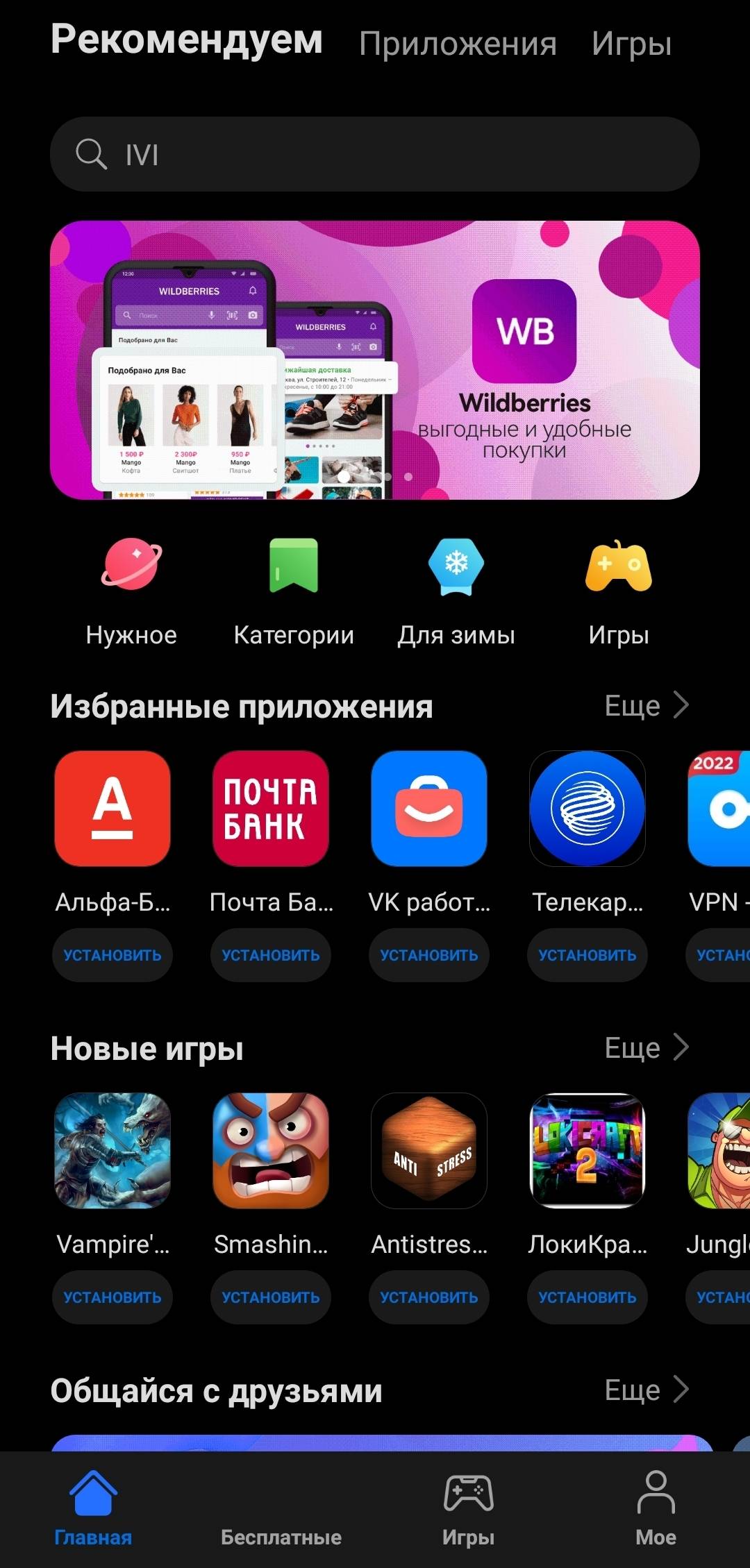Image resolution: width=750 pixels, height=1568 pixels.
Task: Install the Телекарта app
Action: click(x=587, y=955)
